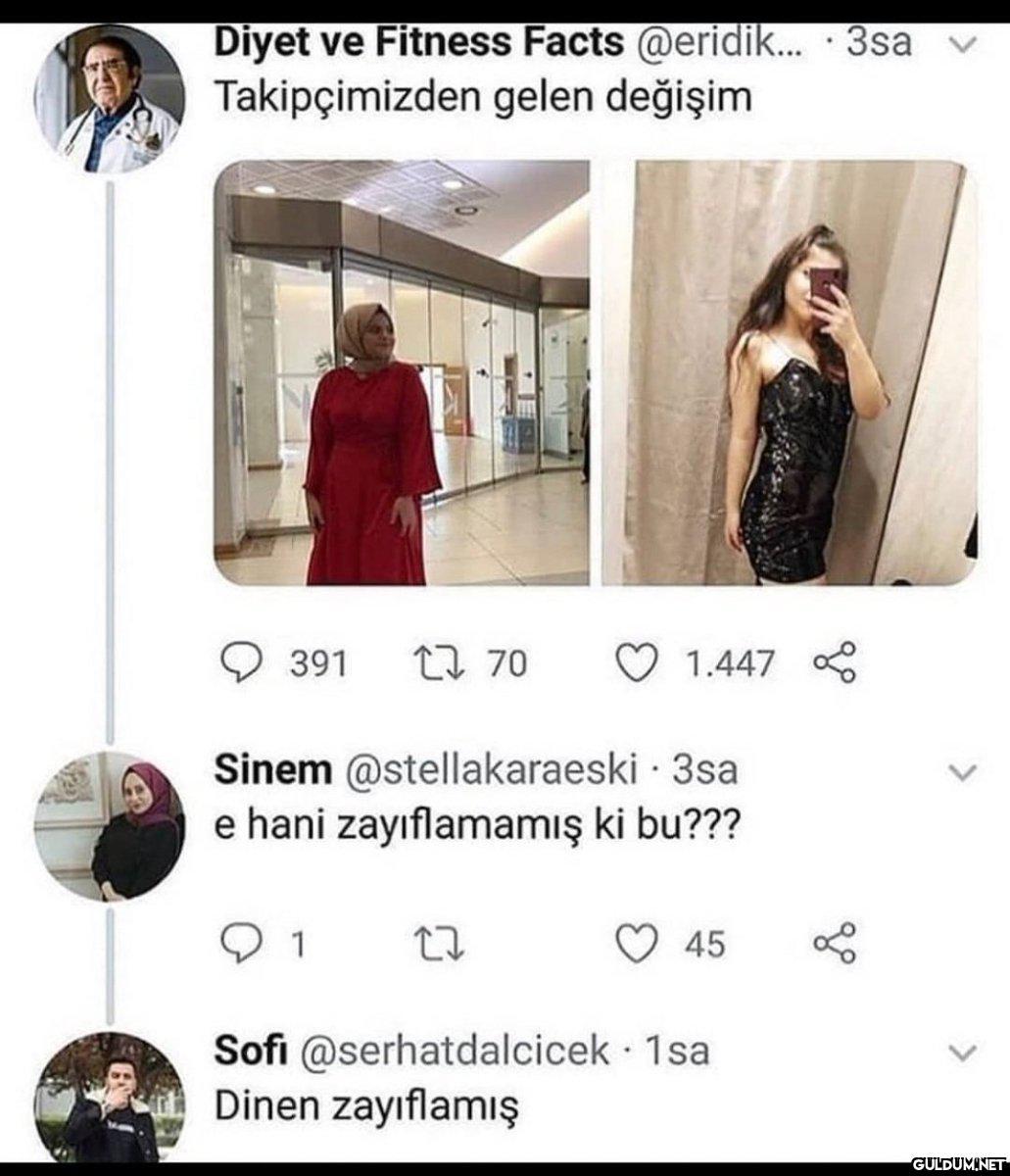Expand the dropdown arrow on Sofi's reply
Viewport: 1010px width, 1176px height.
click(964, 1053)
